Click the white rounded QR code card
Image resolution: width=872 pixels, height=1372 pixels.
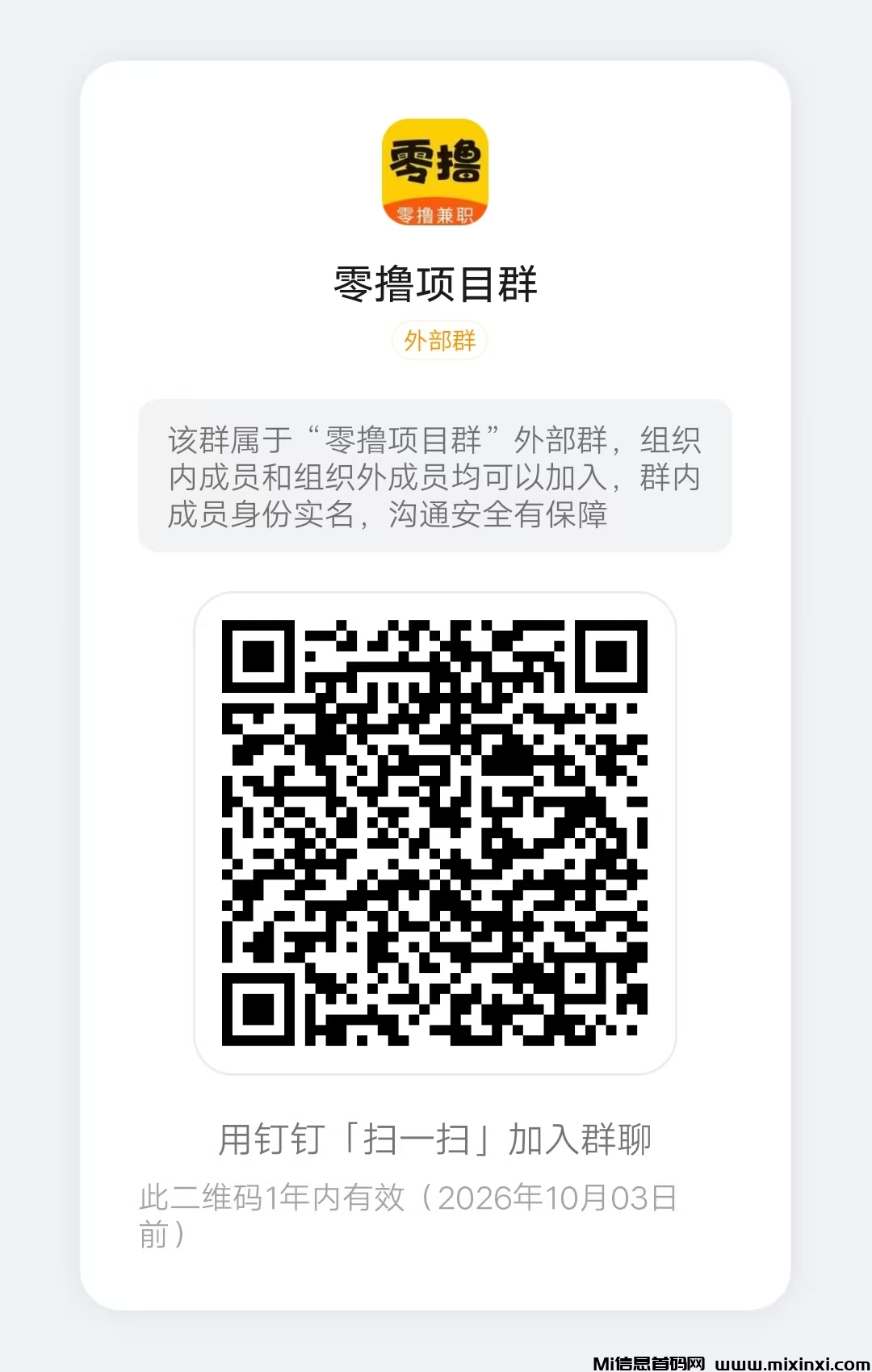tap(436, 832)
